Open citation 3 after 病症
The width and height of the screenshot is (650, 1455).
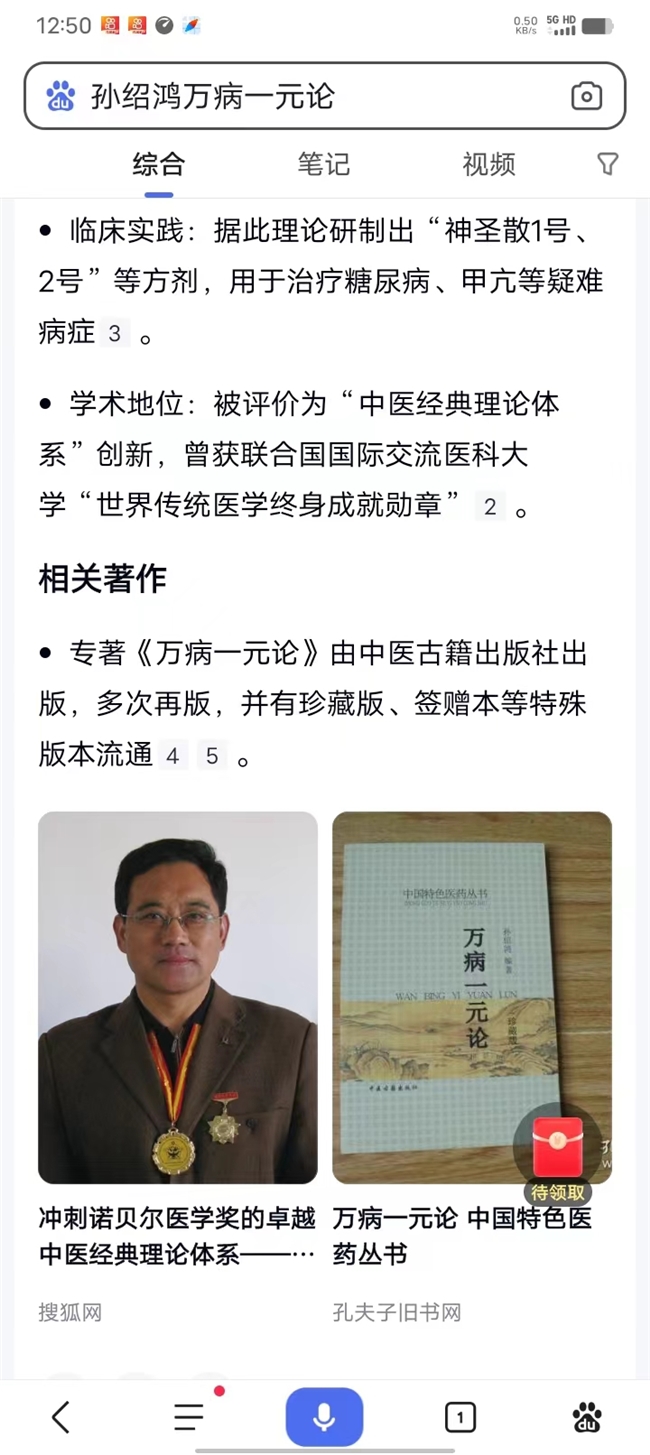(114, 333)
